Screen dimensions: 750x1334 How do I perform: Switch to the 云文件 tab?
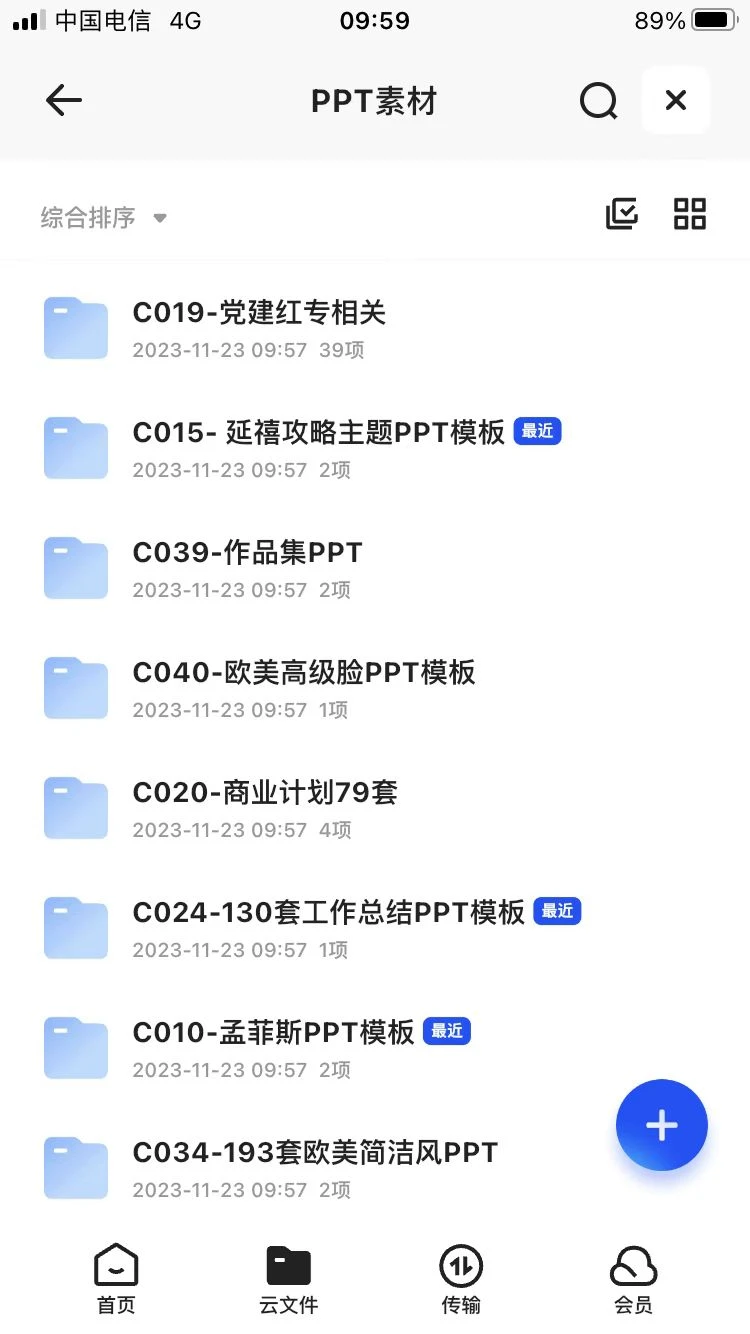coord(288,1279)
